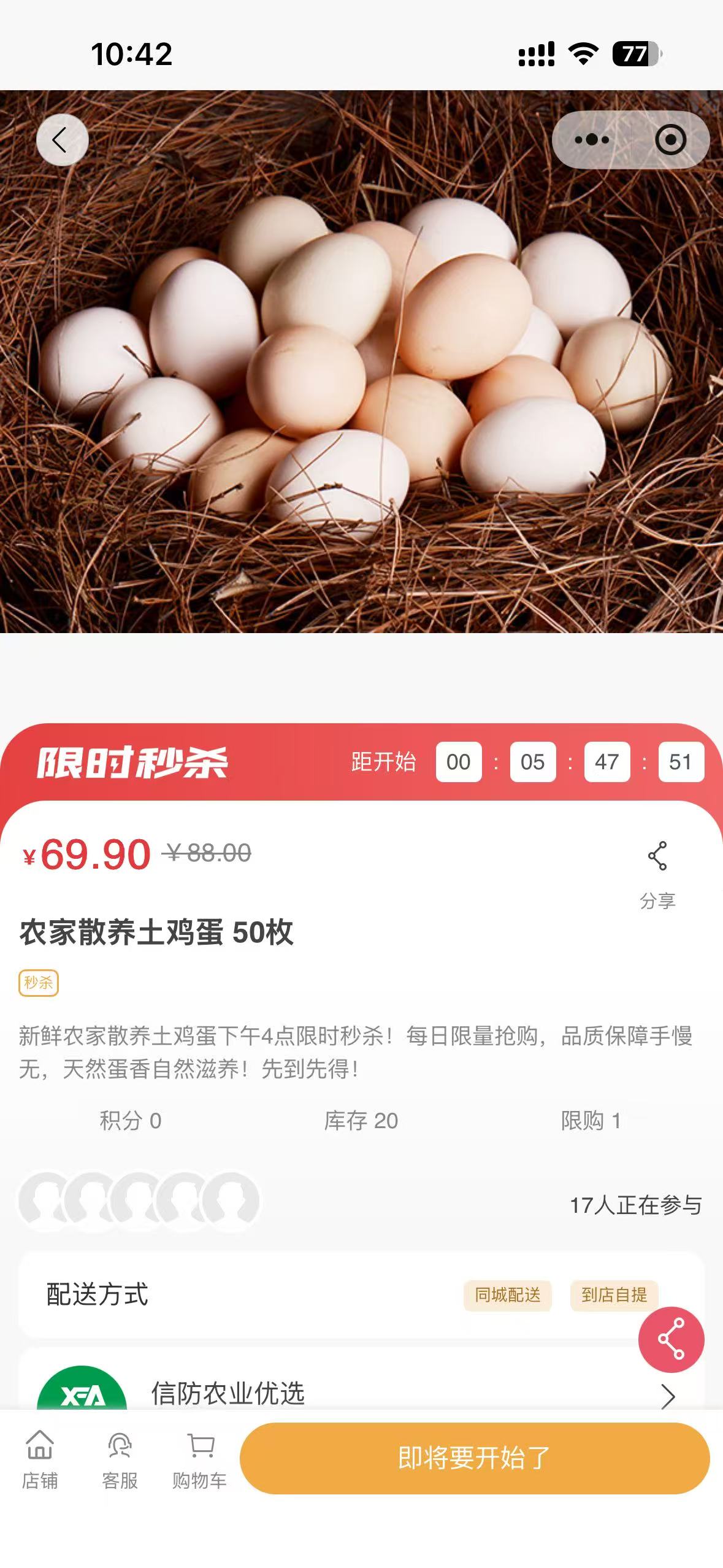
Task: Close the mini program via circle icon
Action: point(670,140)
